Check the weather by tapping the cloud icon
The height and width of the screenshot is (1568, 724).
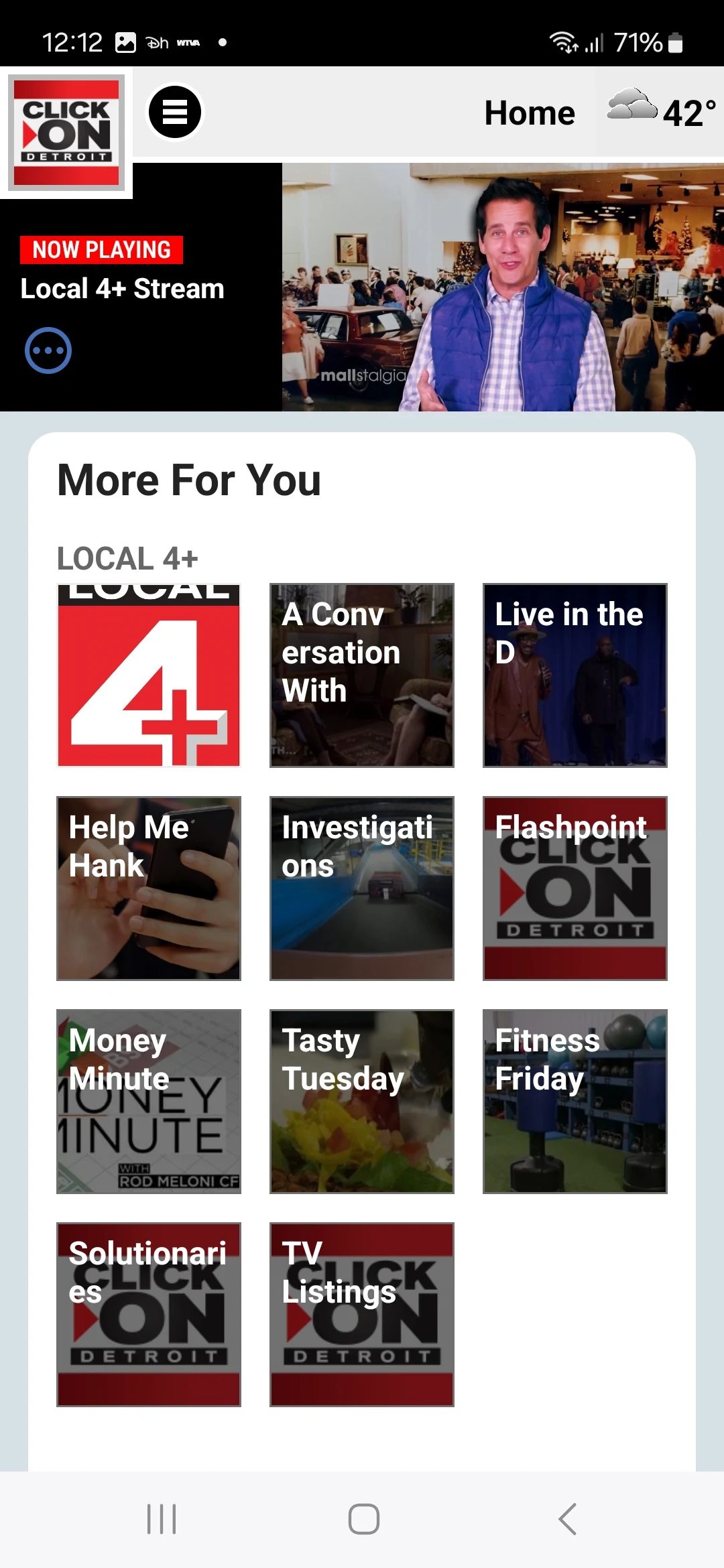coord(631,109)
